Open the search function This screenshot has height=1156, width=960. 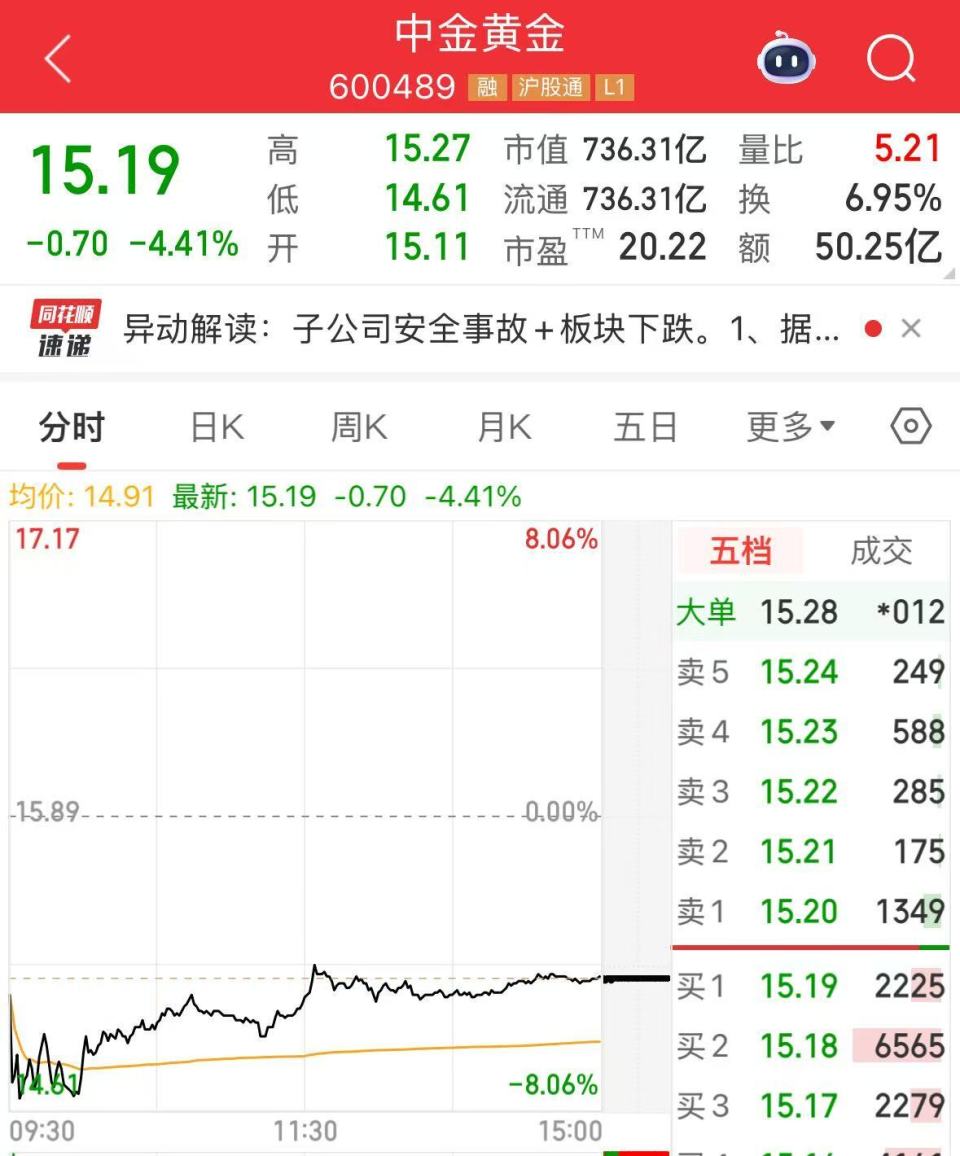click(890, 57)
